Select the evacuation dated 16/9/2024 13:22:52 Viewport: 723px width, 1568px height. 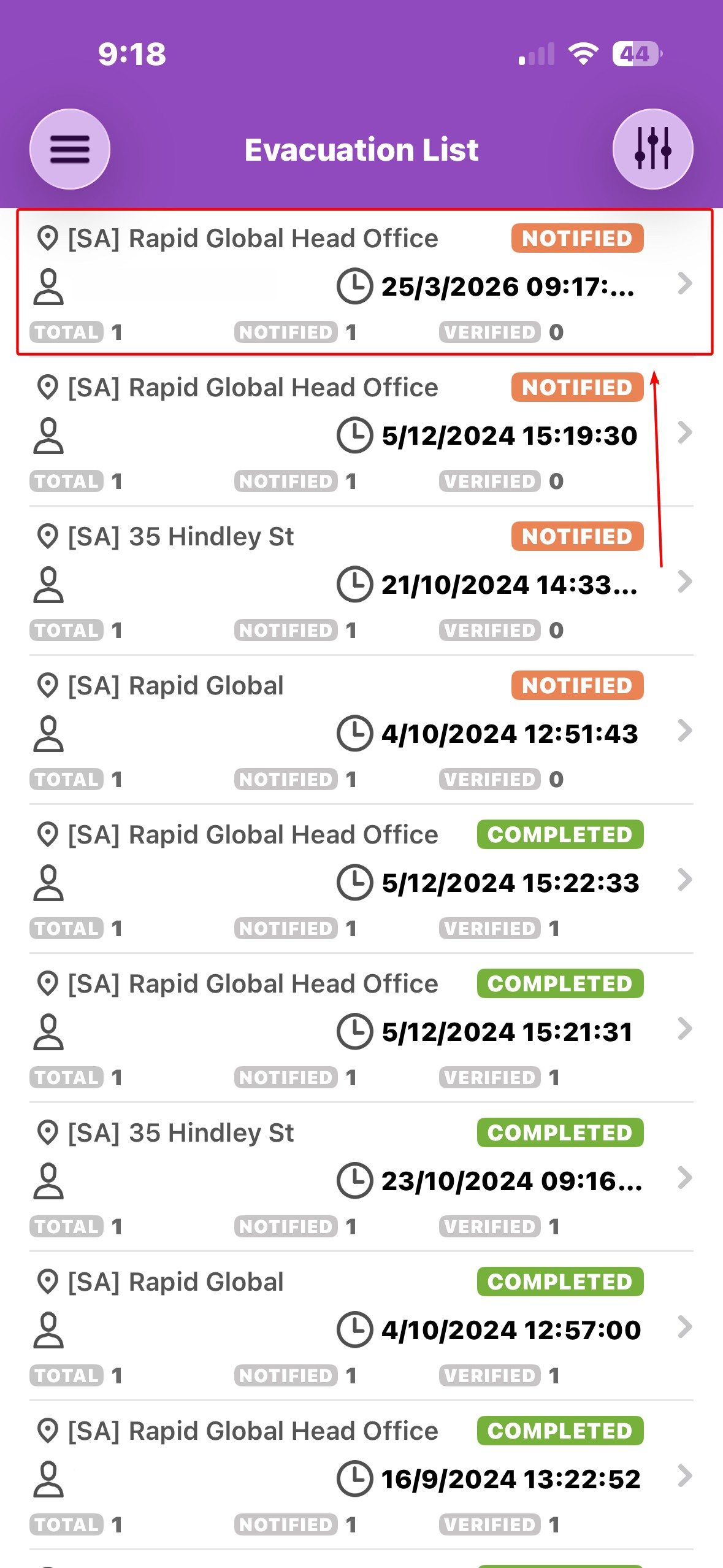tap(362, 1477)
